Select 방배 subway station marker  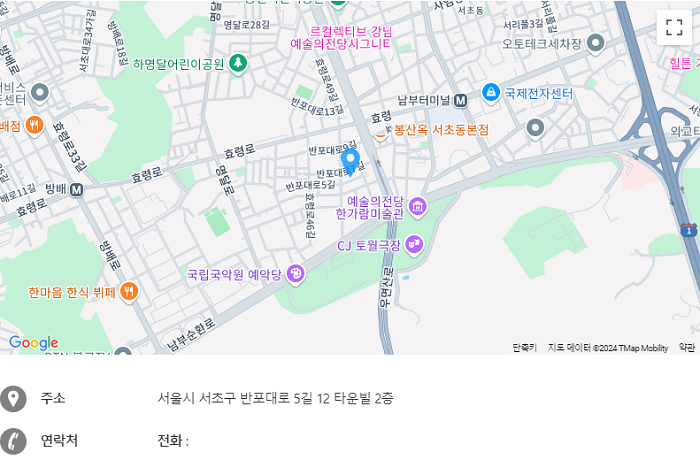(76, 189)
